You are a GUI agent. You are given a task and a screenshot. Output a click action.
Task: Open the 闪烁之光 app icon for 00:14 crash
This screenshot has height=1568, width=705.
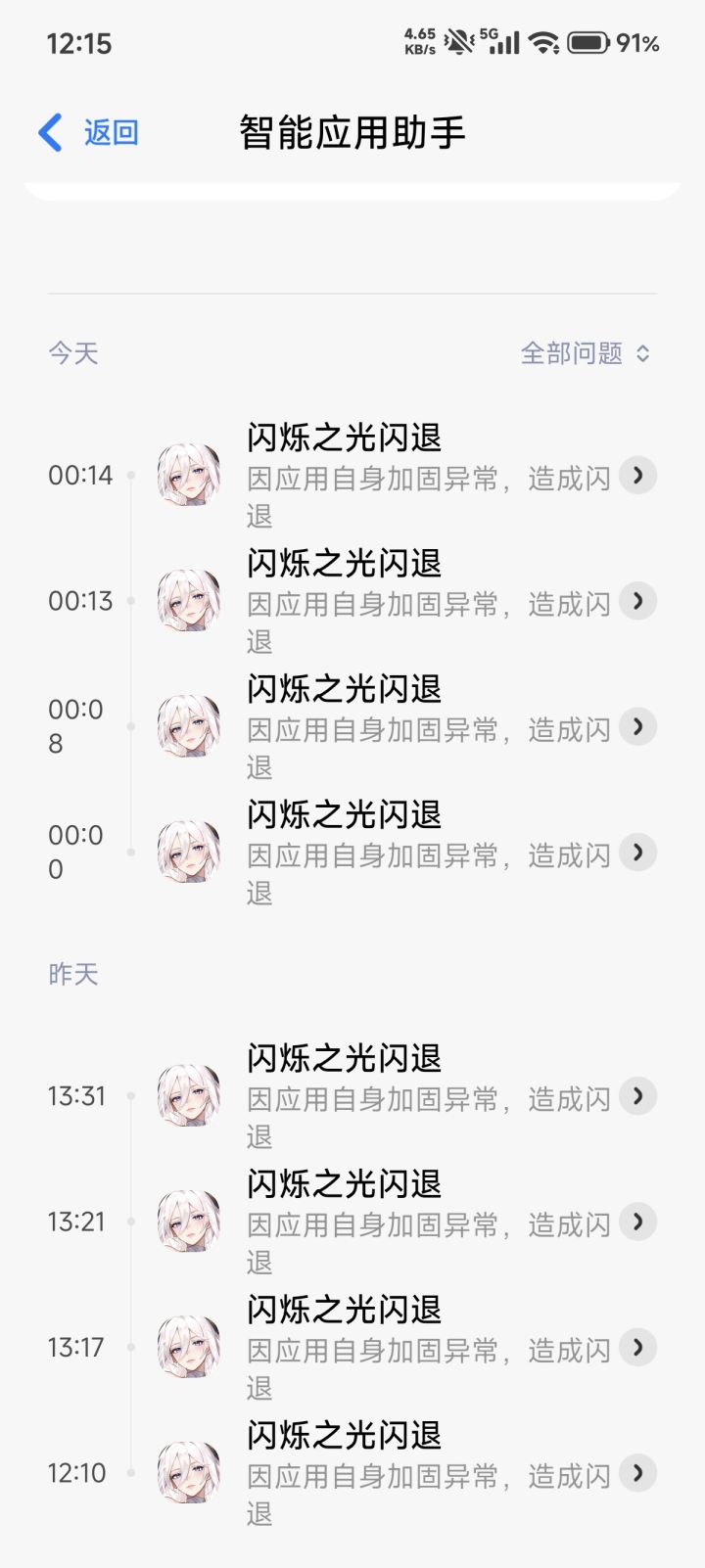pos(189,476)
